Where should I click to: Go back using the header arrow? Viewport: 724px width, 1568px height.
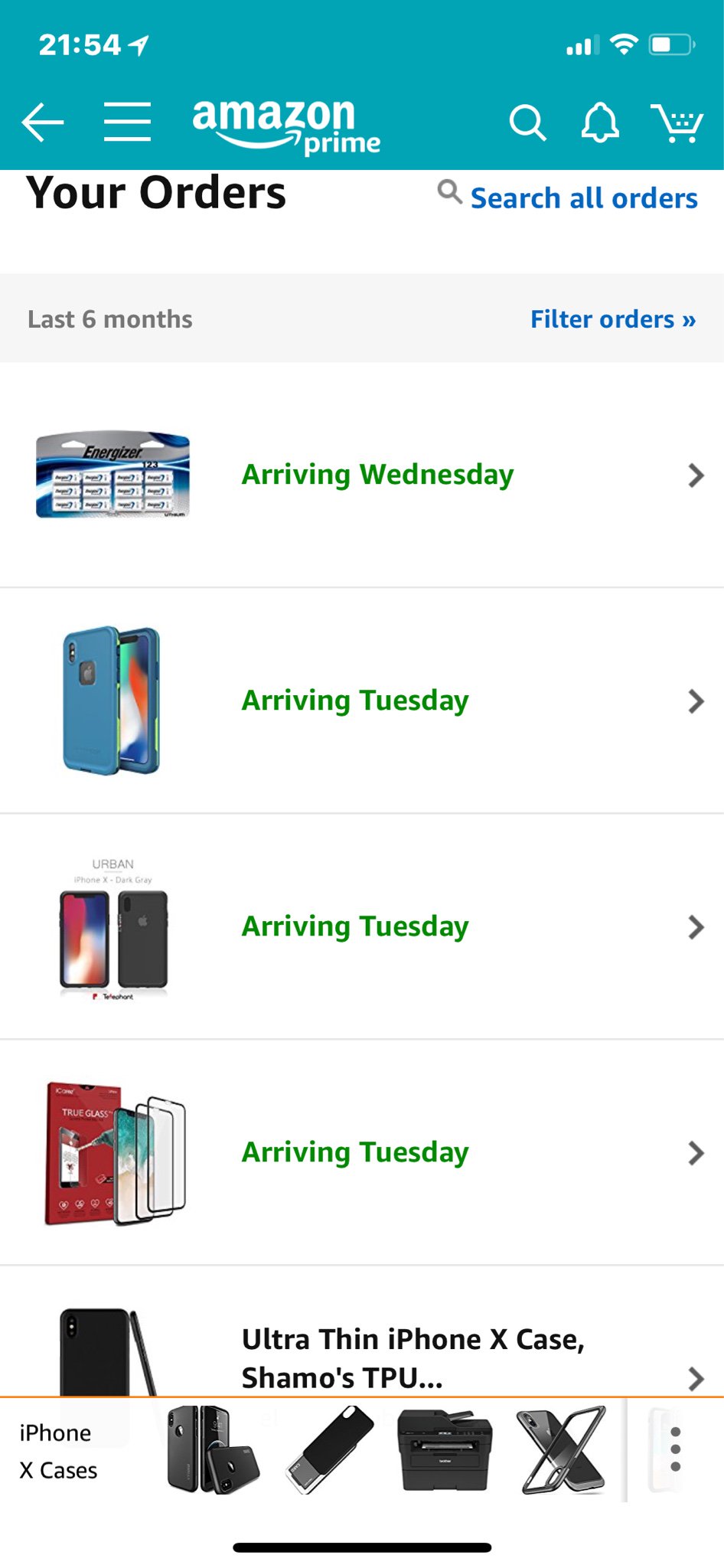coord(43,122)
